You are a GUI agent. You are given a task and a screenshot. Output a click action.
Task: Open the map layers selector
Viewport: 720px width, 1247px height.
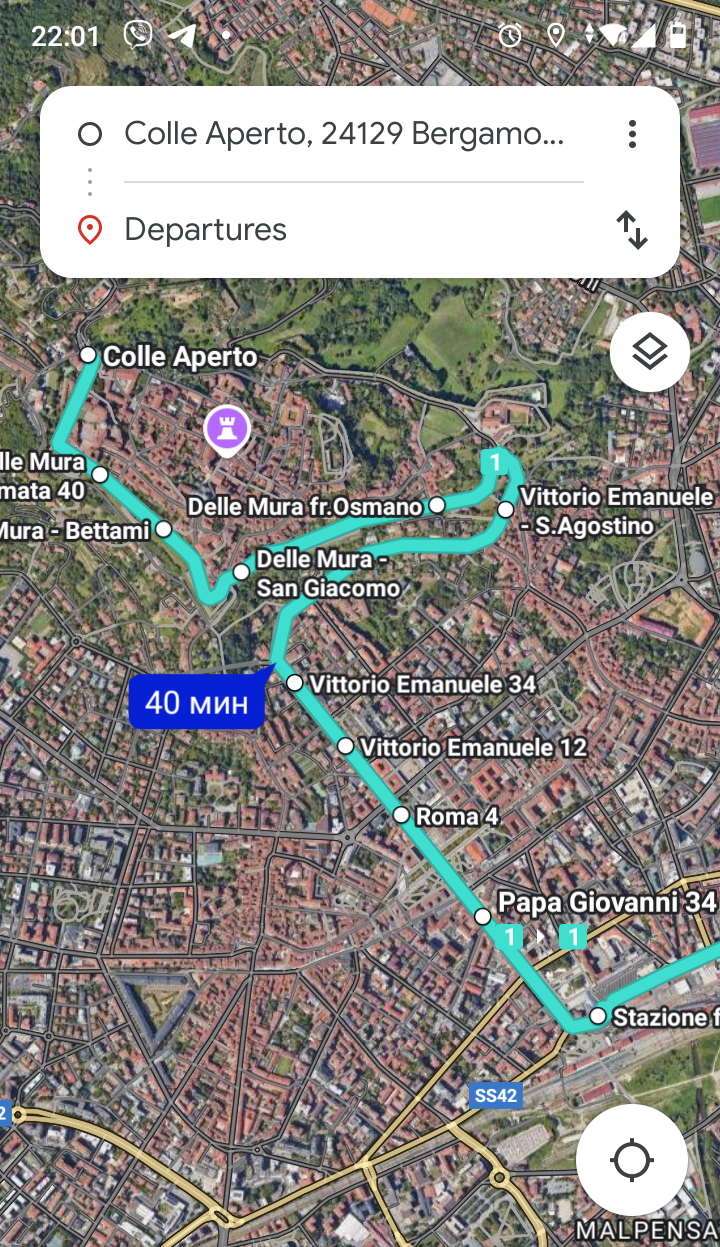(650, 352)
